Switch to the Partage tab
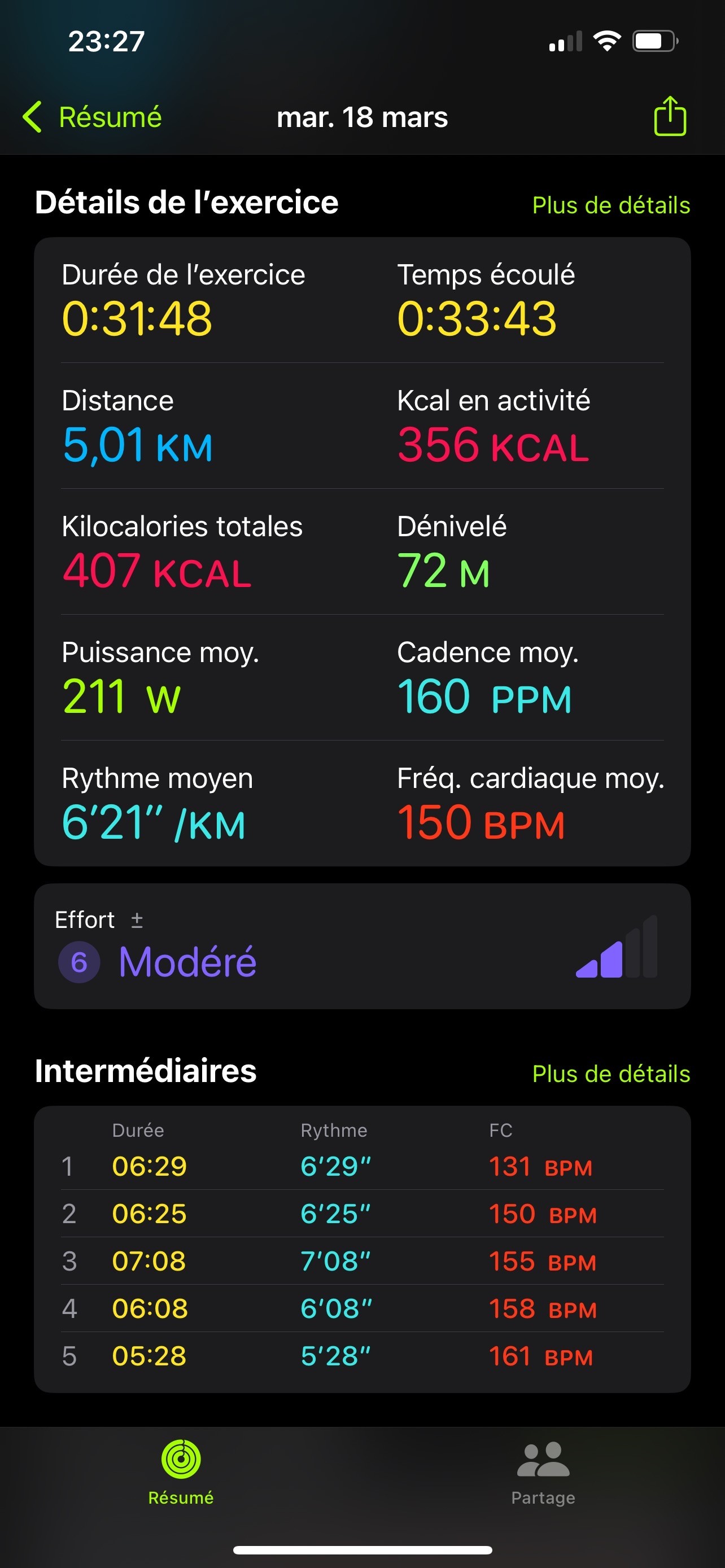This screenshot has width=725, height=1568. pyautogui.click(x=543, y=1472)
